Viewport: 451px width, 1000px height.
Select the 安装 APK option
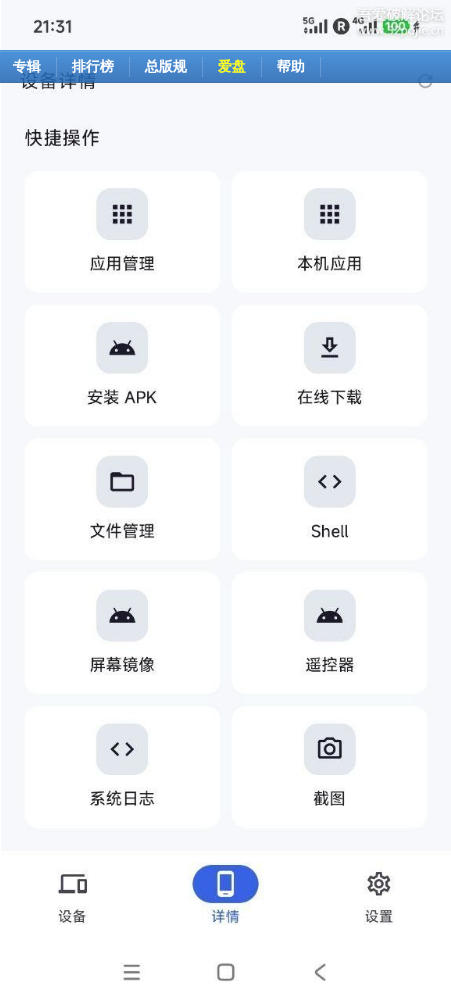tap(122, 365)
